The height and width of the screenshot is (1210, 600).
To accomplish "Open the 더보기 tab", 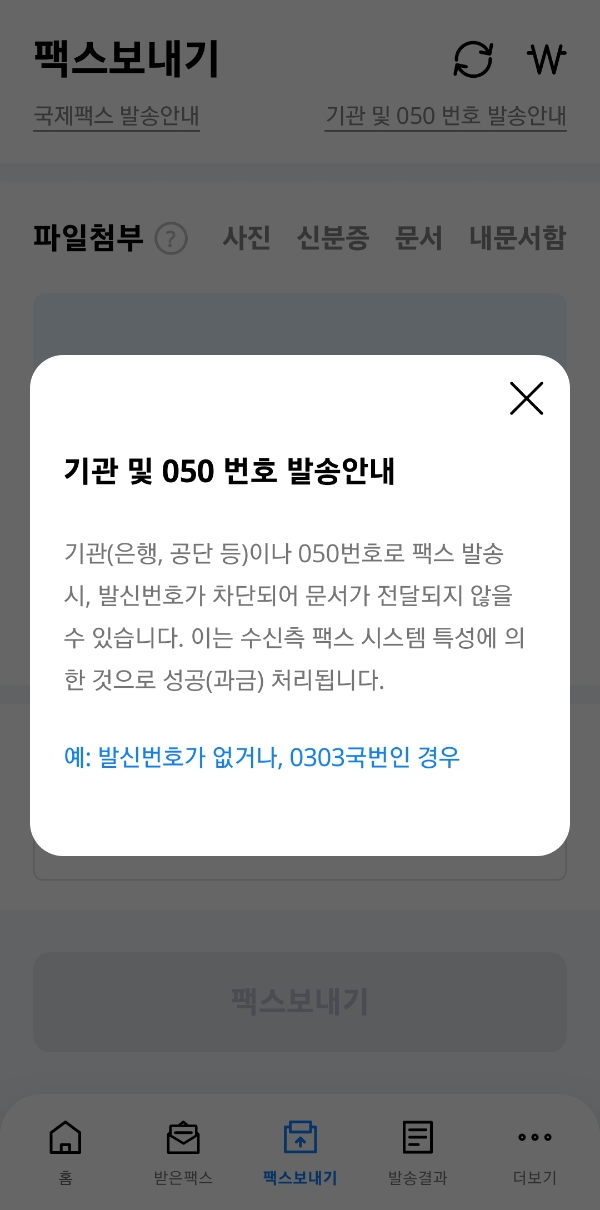I will 534,1151.
